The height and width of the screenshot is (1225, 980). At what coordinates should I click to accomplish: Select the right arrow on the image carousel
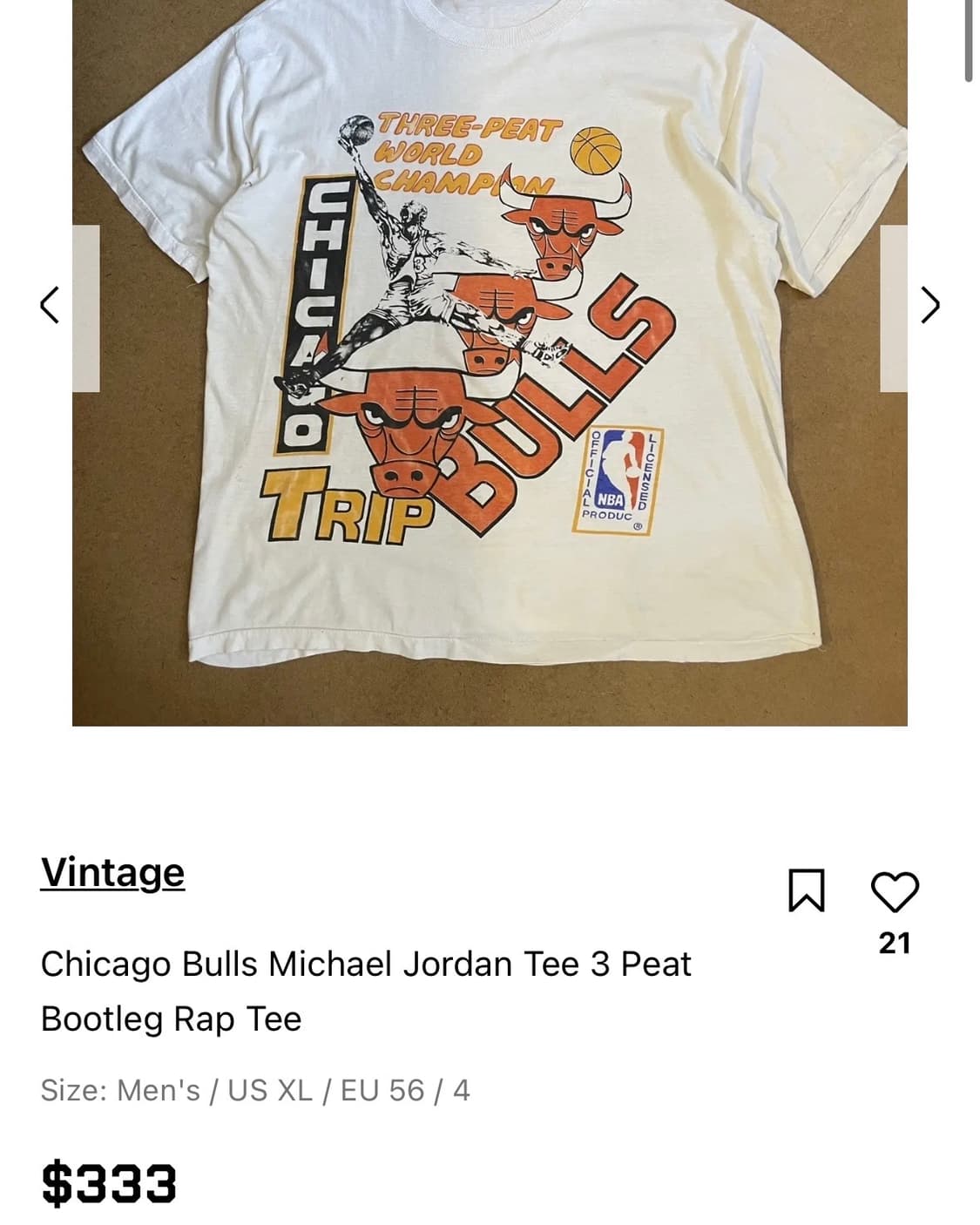pos(931,307)
